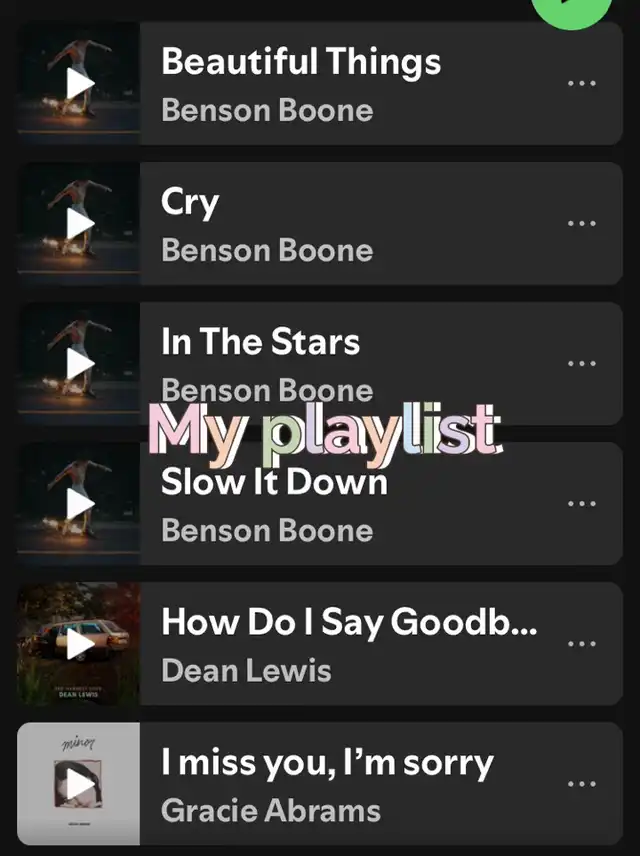Show more options for In The Stars

[x=581, y=364]
